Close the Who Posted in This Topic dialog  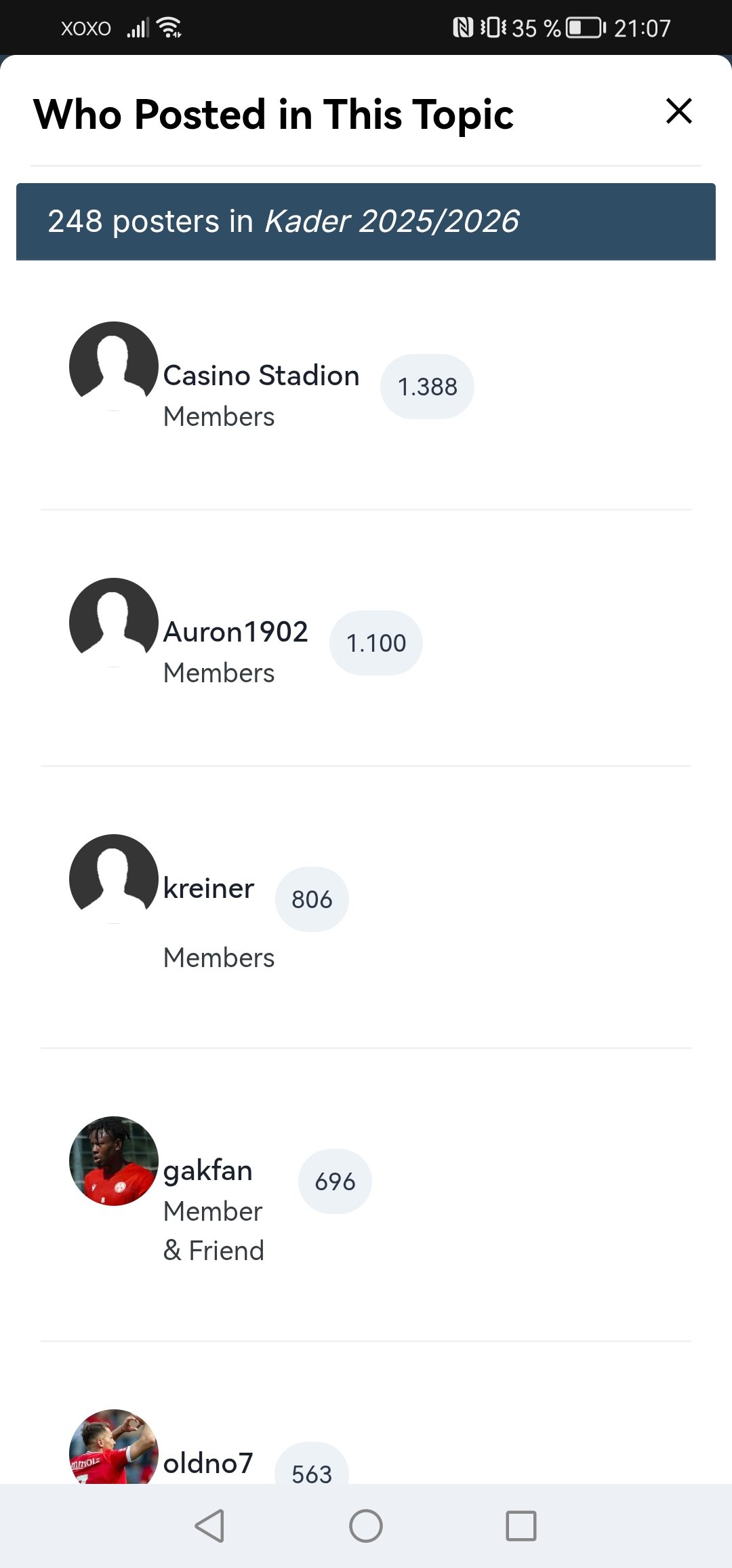678,112
